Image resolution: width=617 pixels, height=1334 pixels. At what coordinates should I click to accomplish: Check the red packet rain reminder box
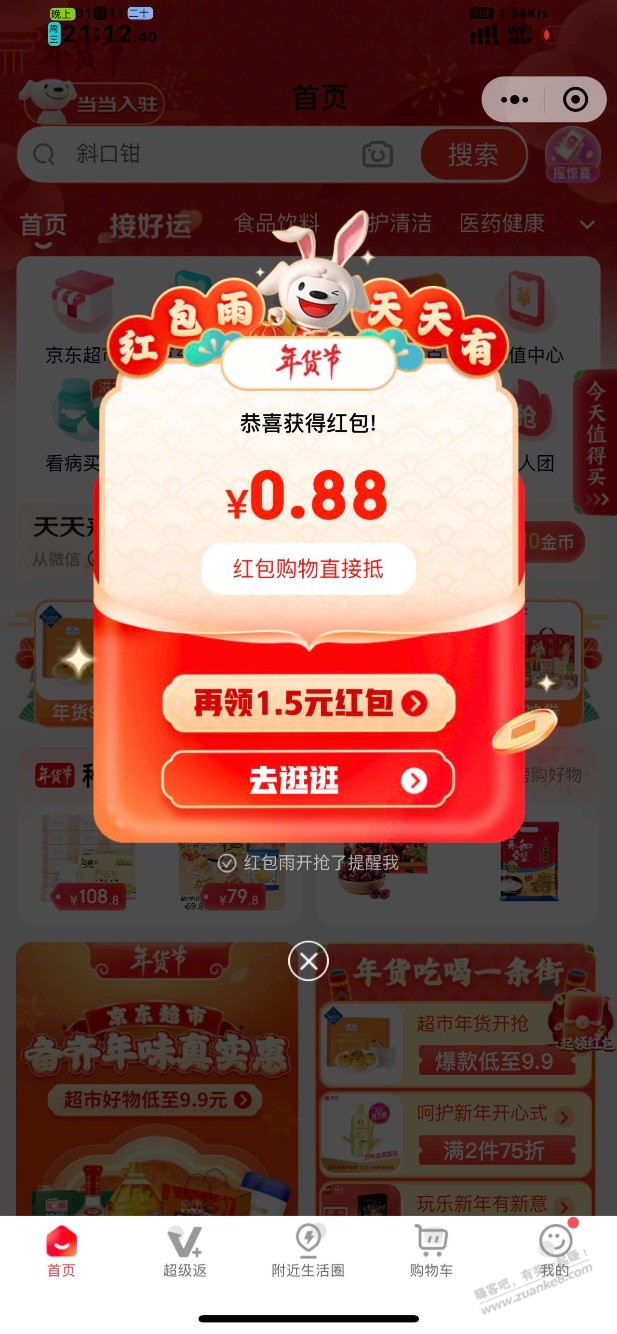click(x=228, y=862)
